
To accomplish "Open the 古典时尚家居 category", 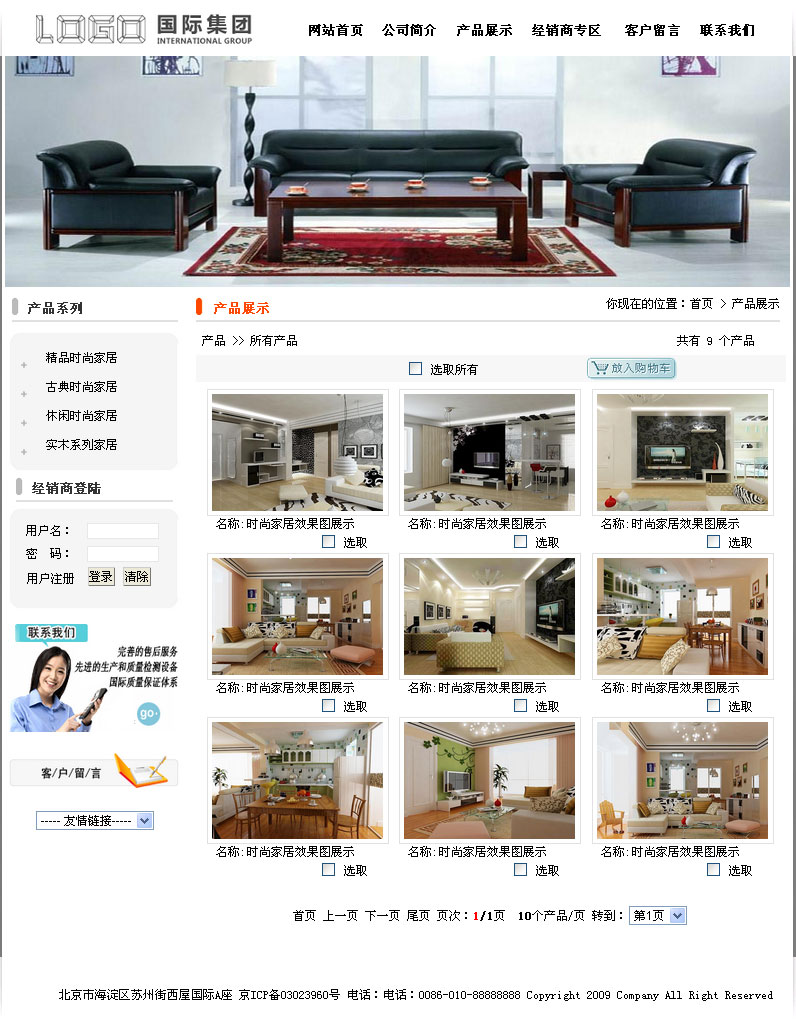I will tap(81, 387).
